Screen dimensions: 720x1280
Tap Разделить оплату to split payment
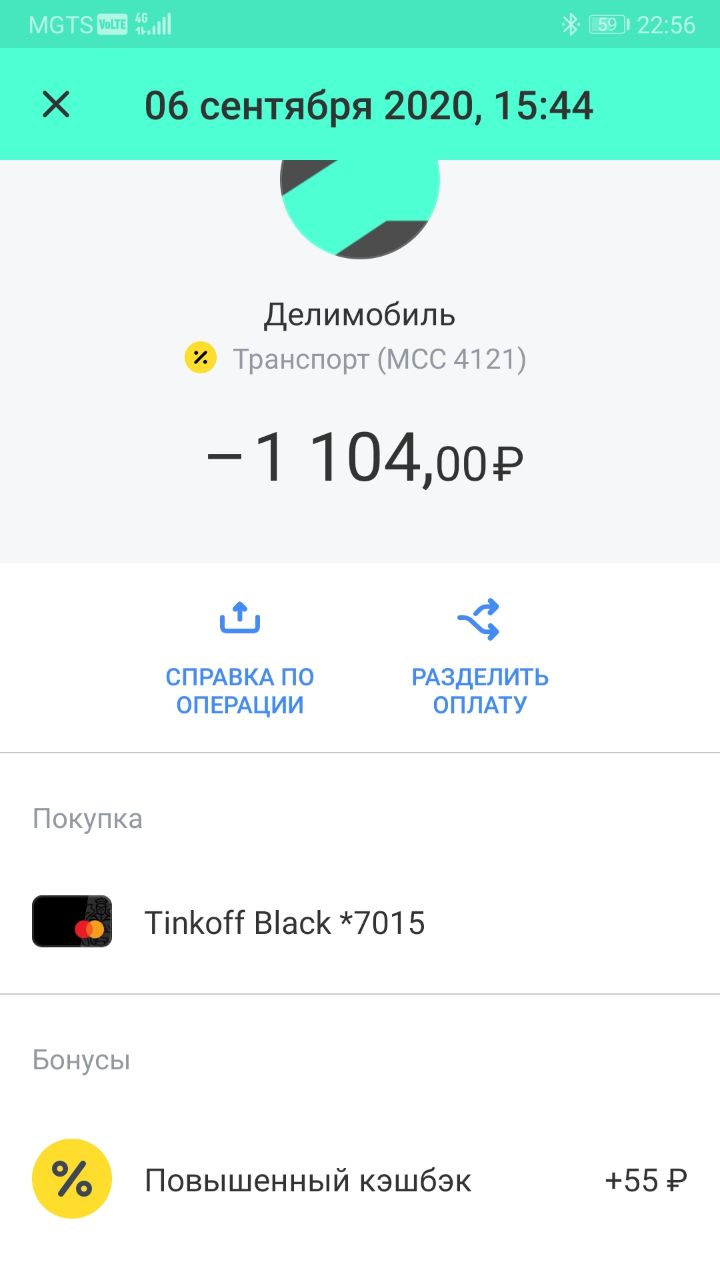point(480,658)
